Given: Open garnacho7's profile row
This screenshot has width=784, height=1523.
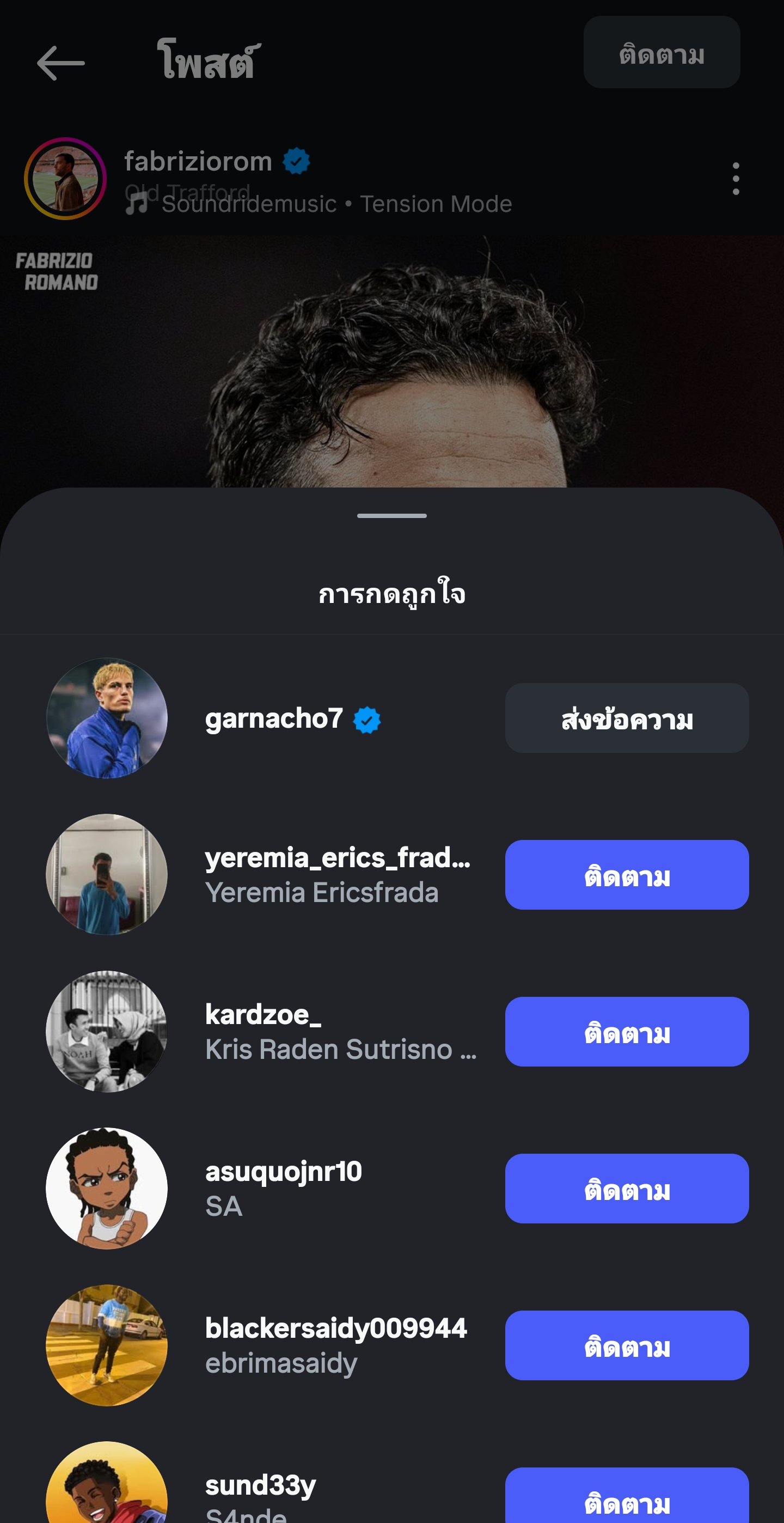Looking at the screenshot, I should pyautogui.click(x=274, y=719).
